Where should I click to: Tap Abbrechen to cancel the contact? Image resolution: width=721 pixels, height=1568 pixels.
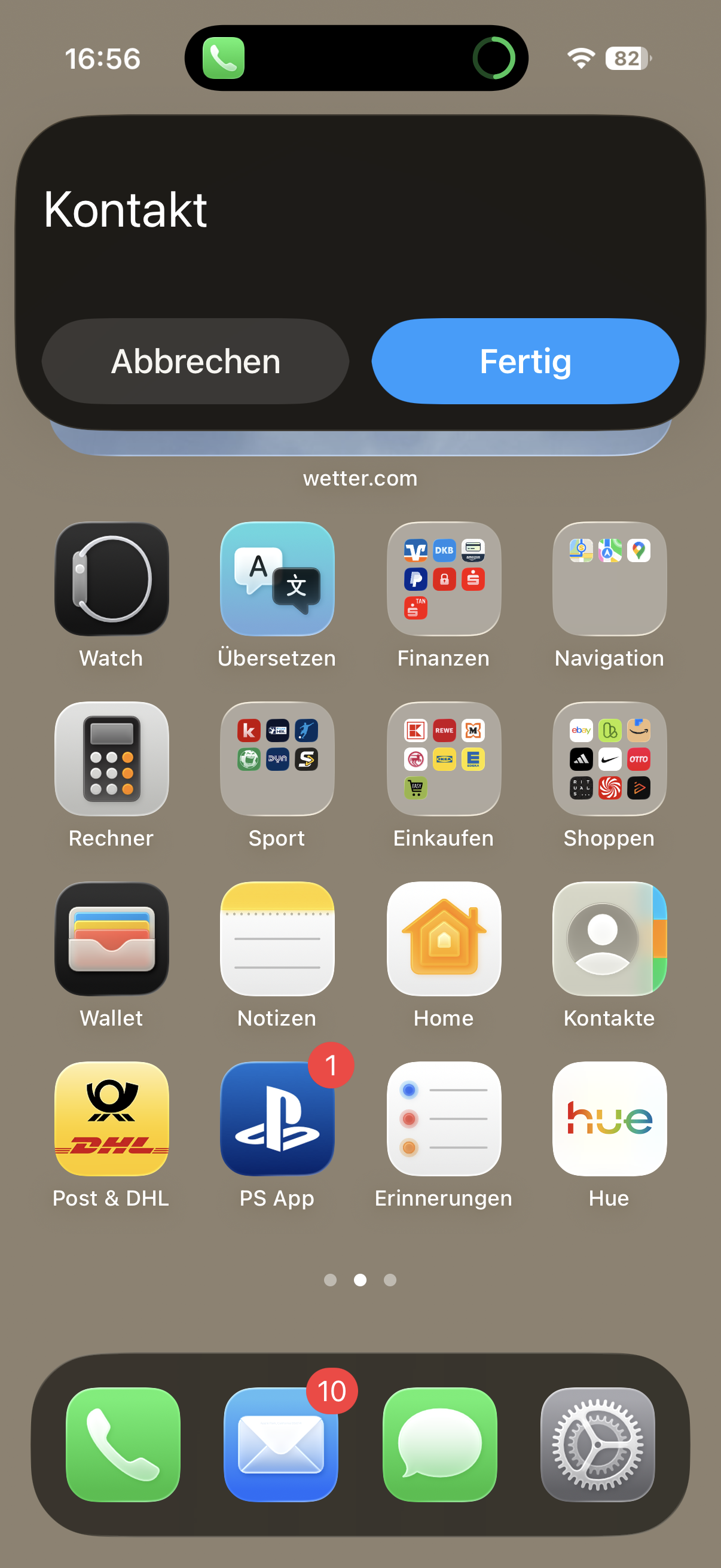(x=195, y=361)
